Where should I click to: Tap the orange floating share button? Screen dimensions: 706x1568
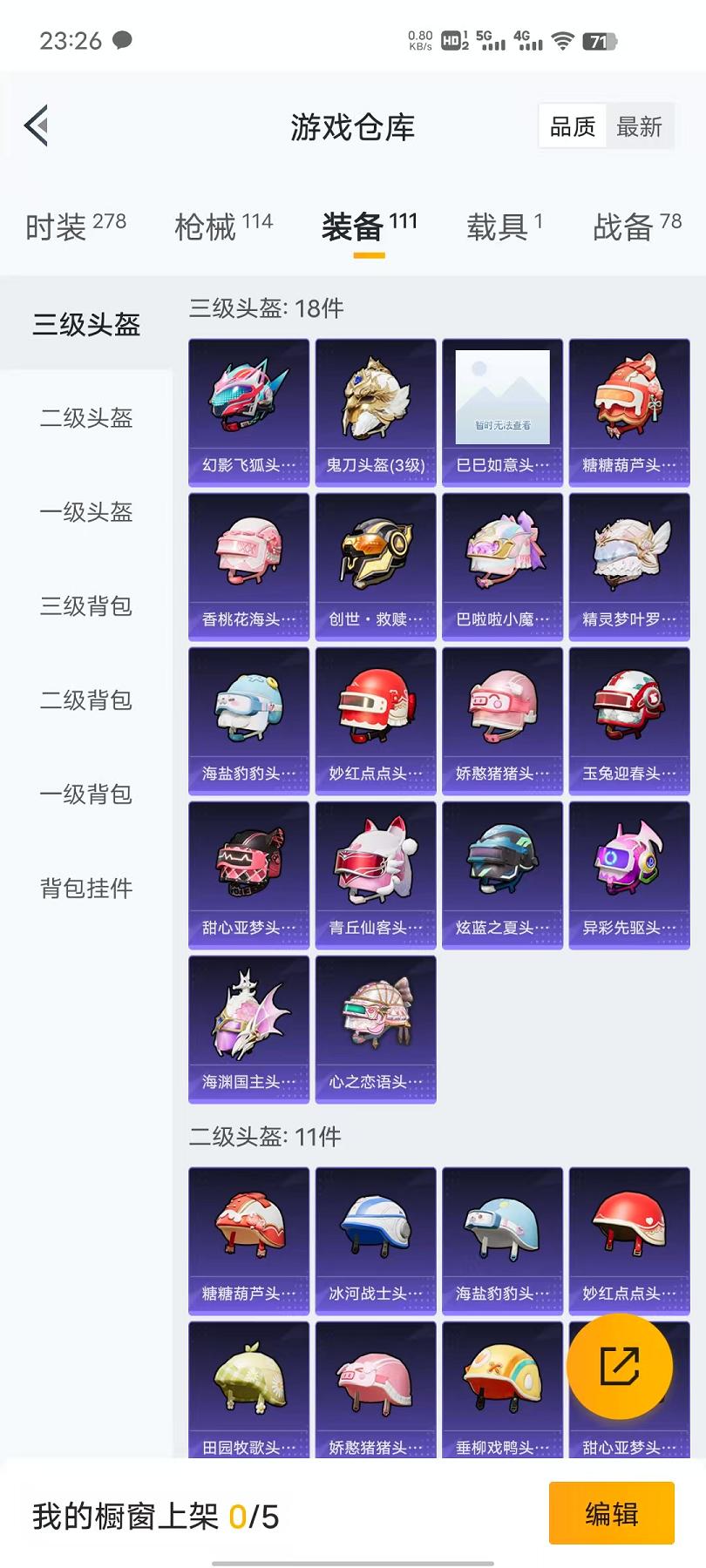pyautogui.click(x=620, y=1366)
